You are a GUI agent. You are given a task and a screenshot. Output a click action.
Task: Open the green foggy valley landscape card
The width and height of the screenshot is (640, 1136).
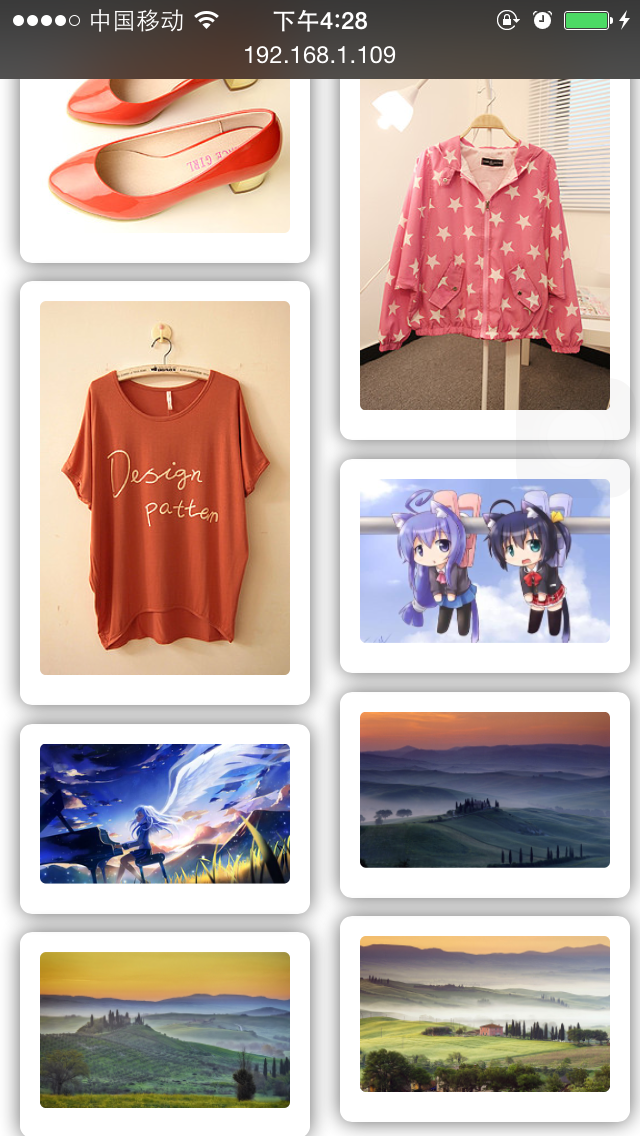coord(484,1013)
